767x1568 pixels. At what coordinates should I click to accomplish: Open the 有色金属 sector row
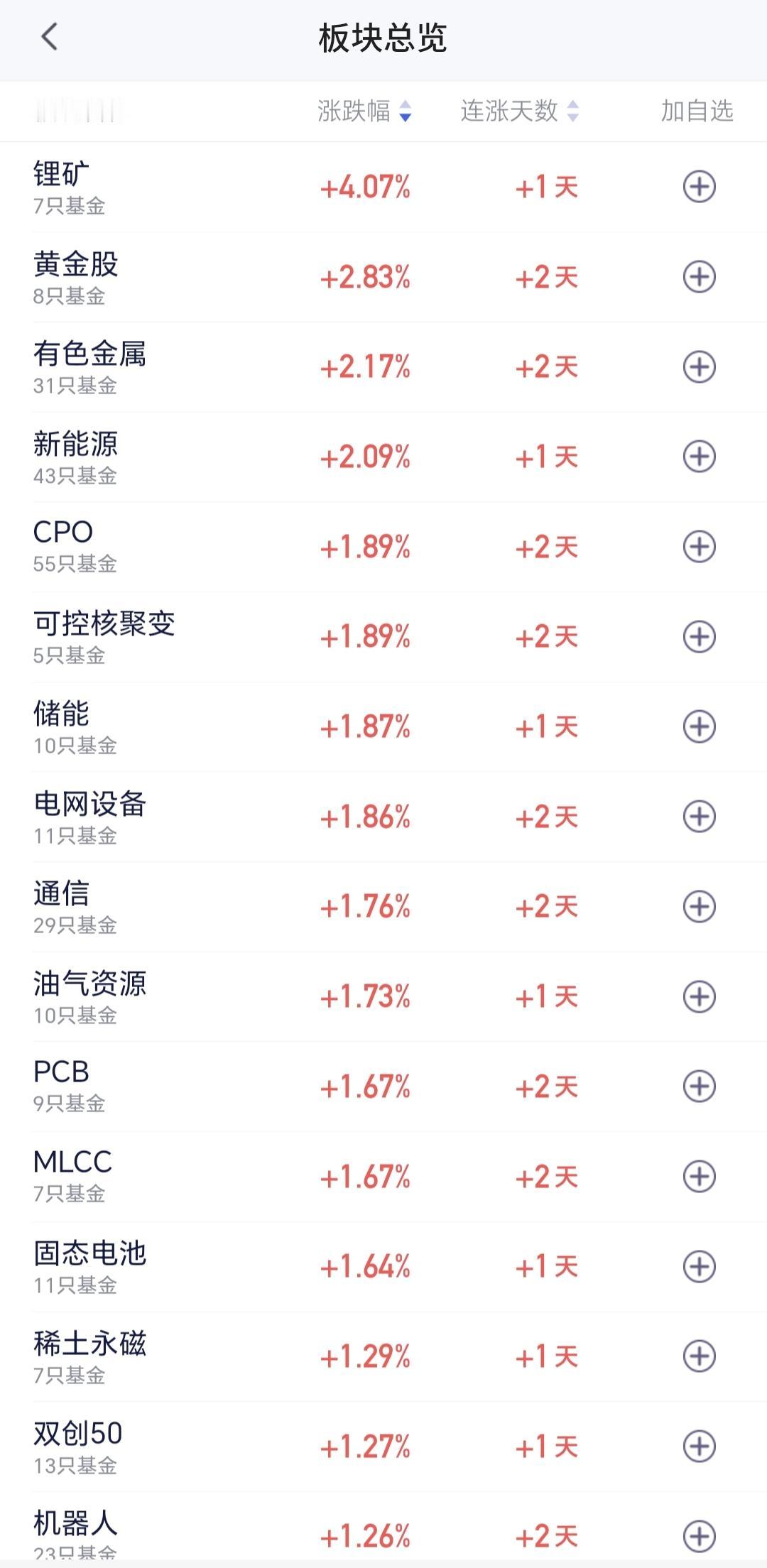[x=383, y=367]
